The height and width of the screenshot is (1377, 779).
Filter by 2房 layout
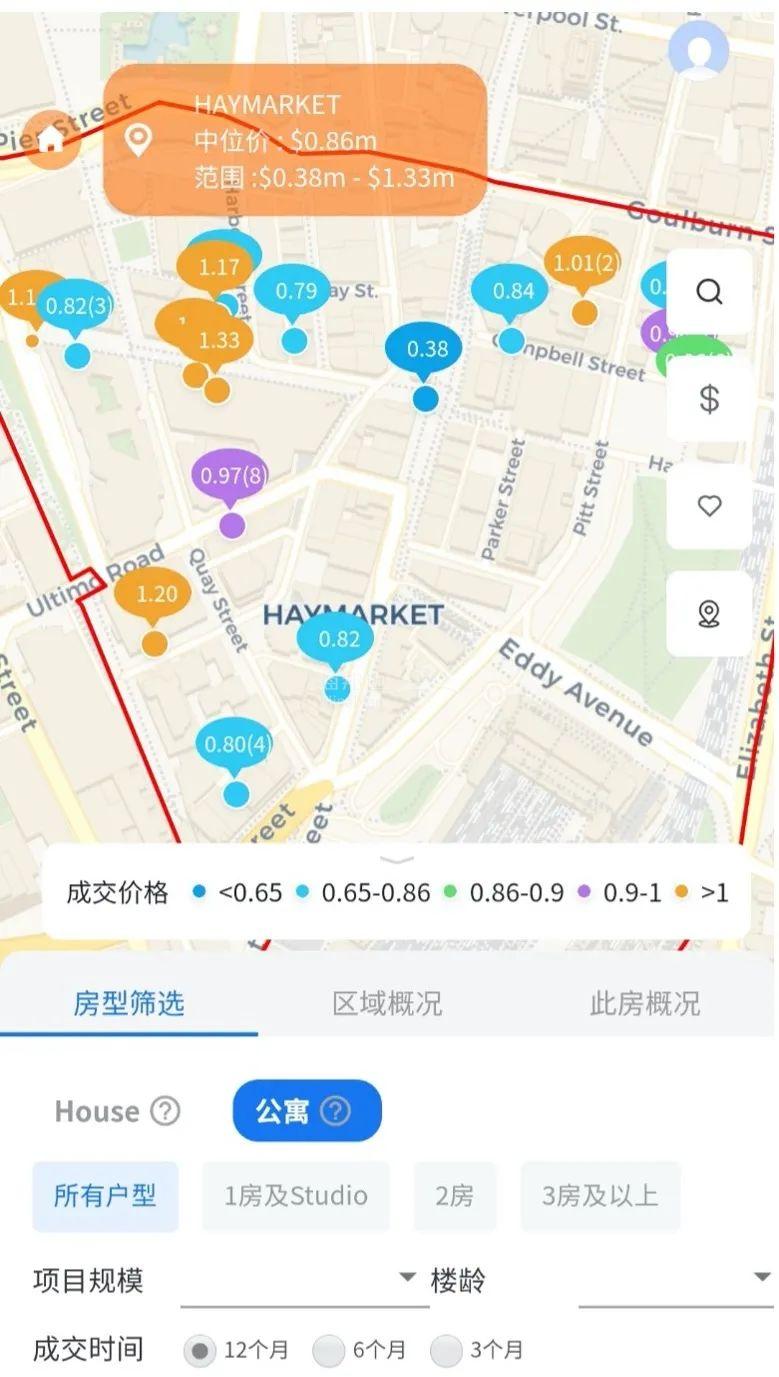click(455, 1196)
